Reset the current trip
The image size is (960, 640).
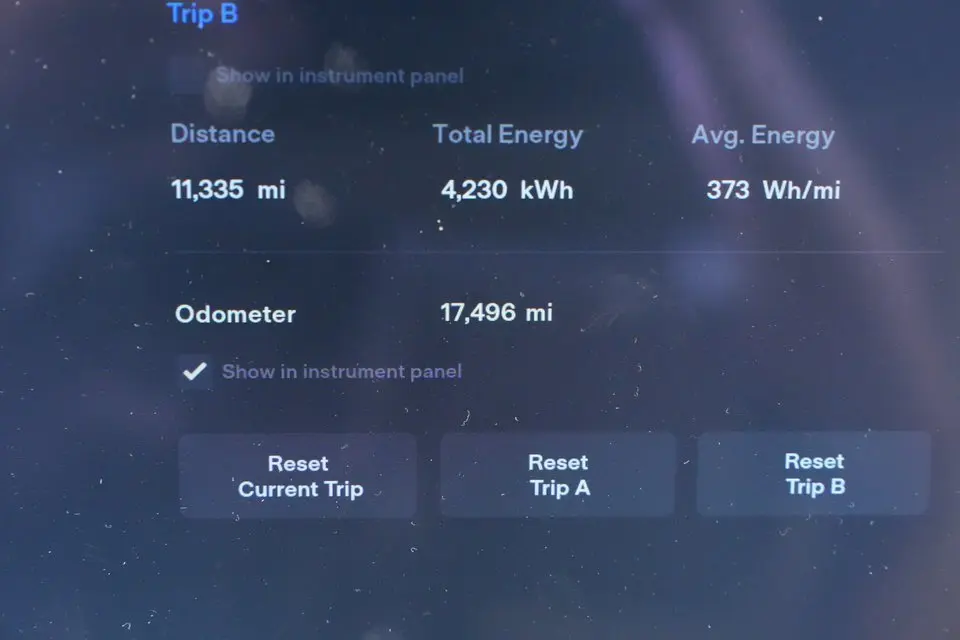click(x=298, y=476)
